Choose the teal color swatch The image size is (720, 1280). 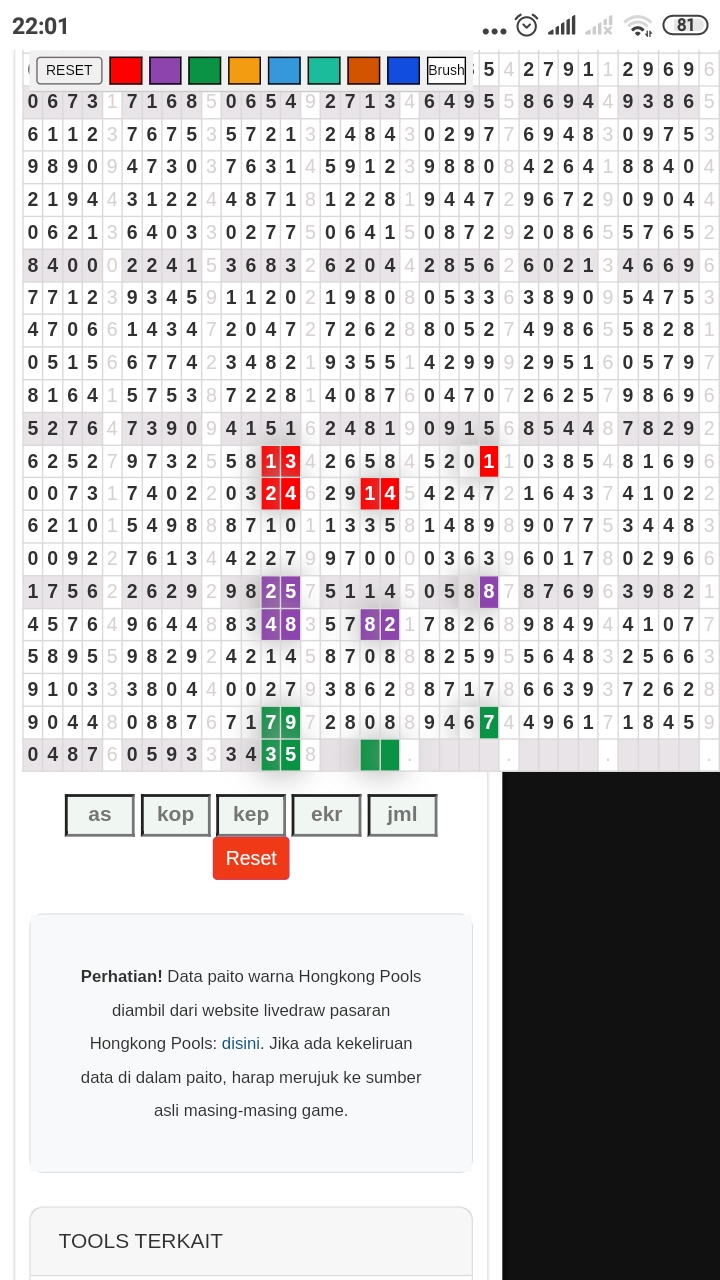[x=324, y=70]
